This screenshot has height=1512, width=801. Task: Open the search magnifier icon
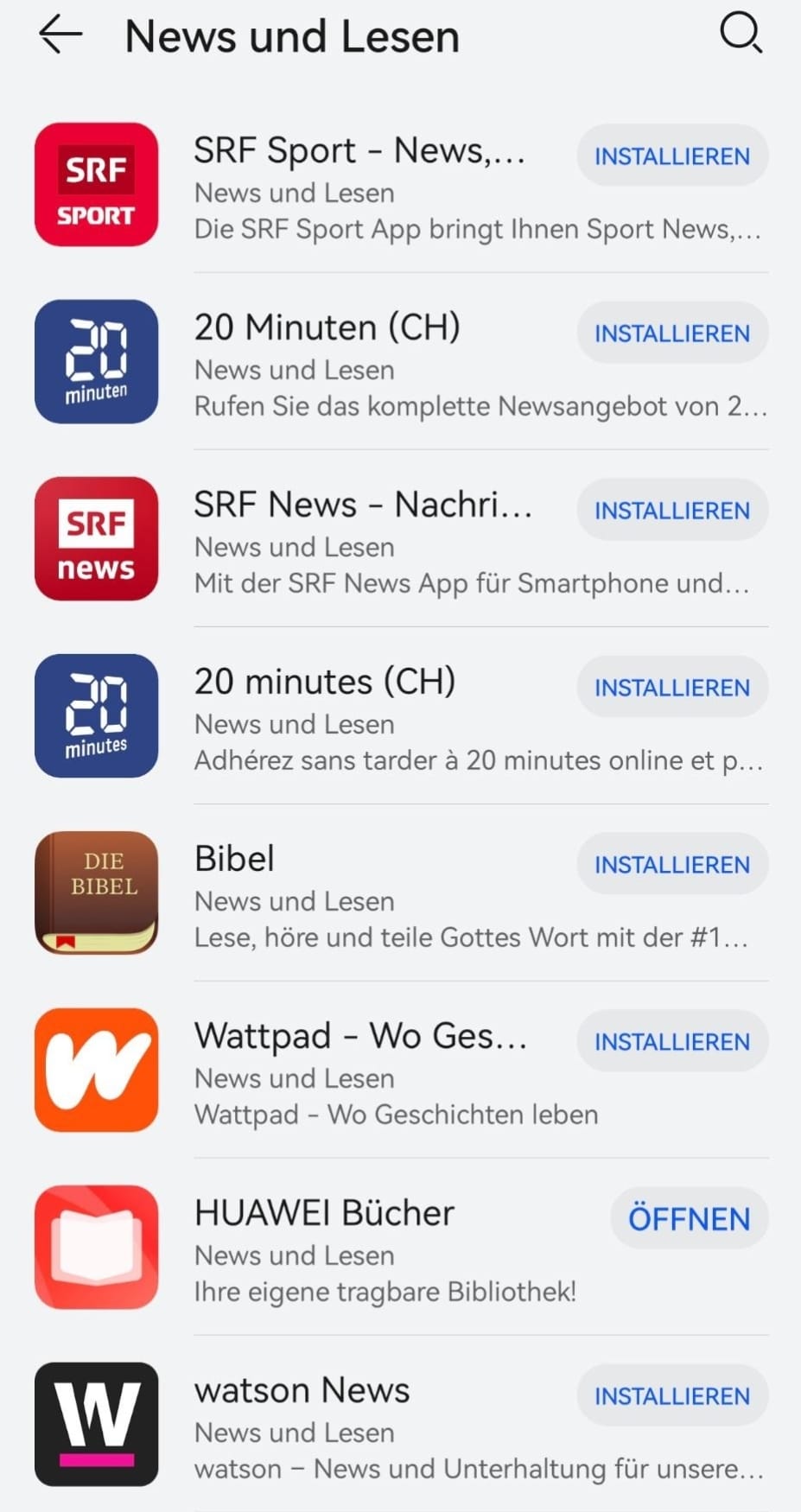pyautogui.click(x=741, y=35)
